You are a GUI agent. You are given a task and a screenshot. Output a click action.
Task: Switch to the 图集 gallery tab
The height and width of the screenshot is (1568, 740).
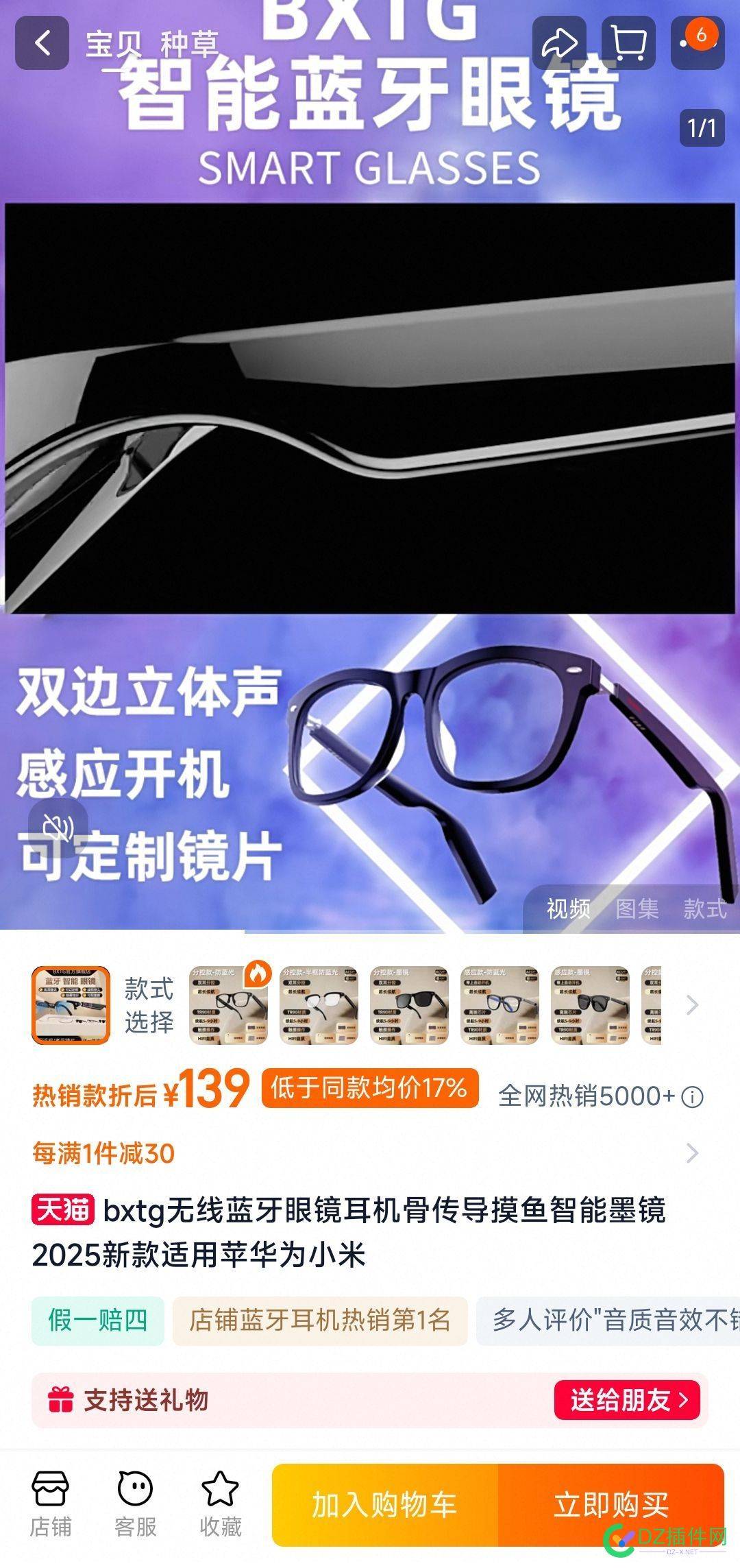(x=637, y=908)
